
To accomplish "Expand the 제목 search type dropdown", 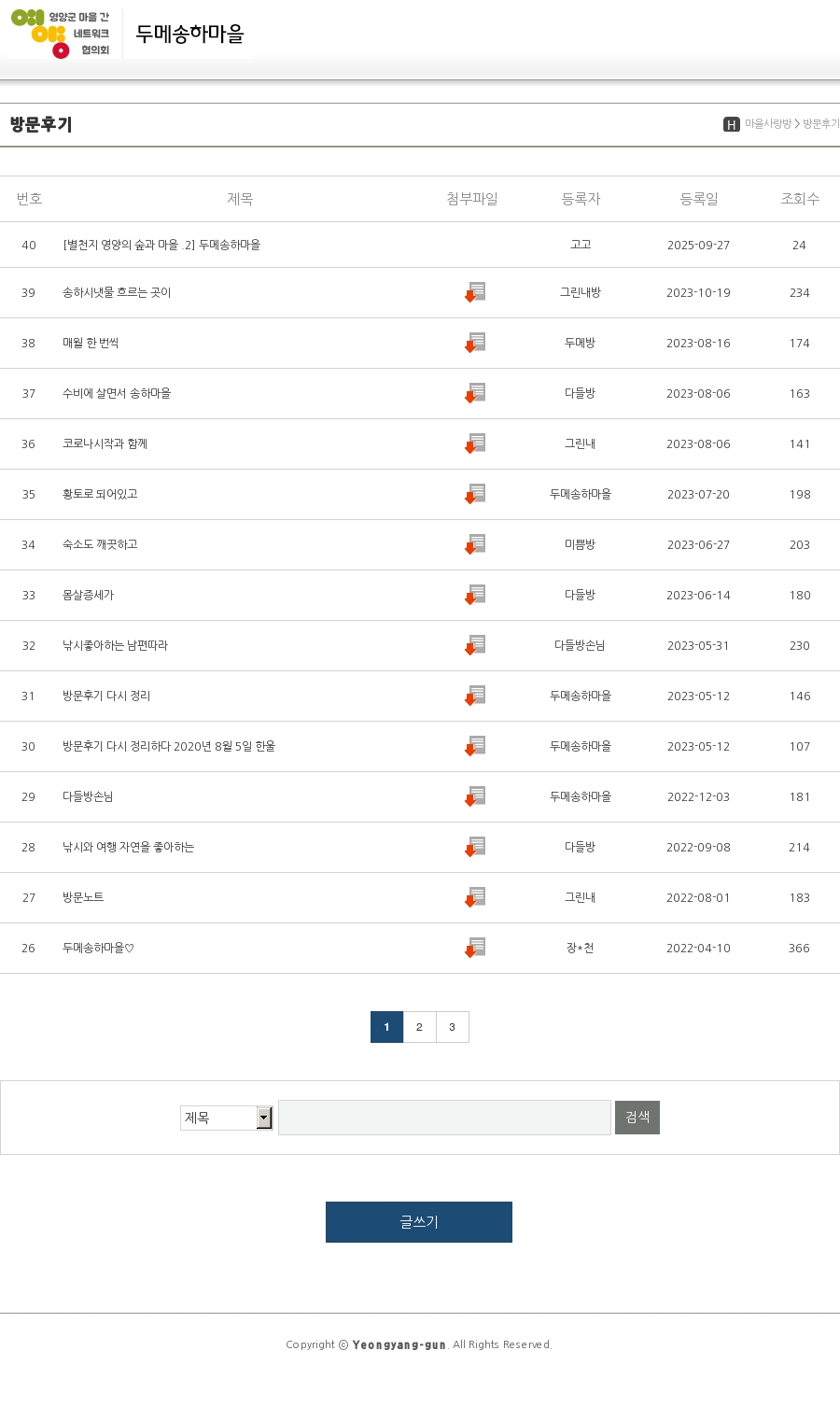I will 226,1118.
